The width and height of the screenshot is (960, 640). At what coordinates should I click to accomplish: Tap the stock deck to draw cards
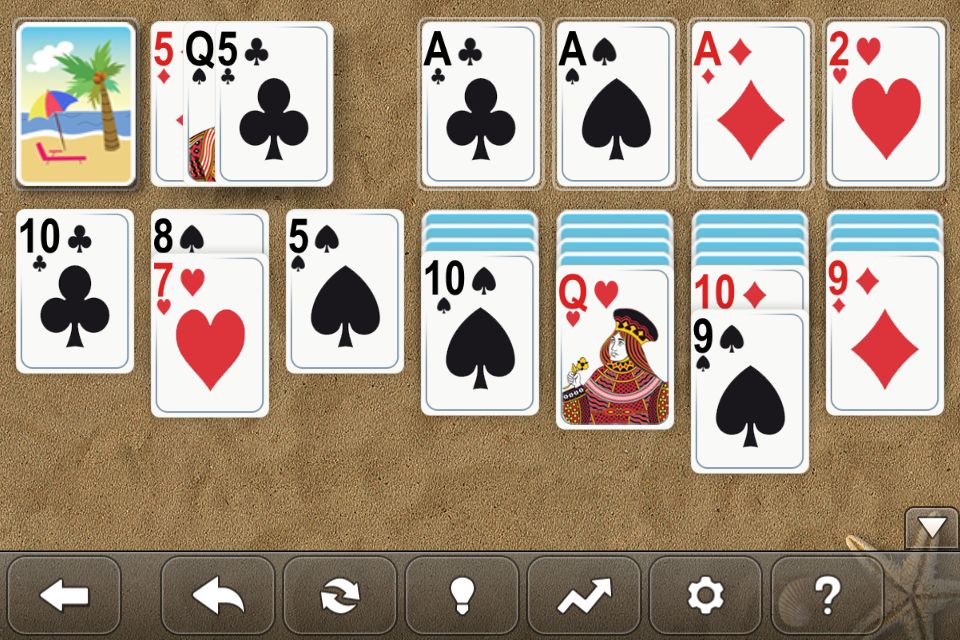point(75,105)
